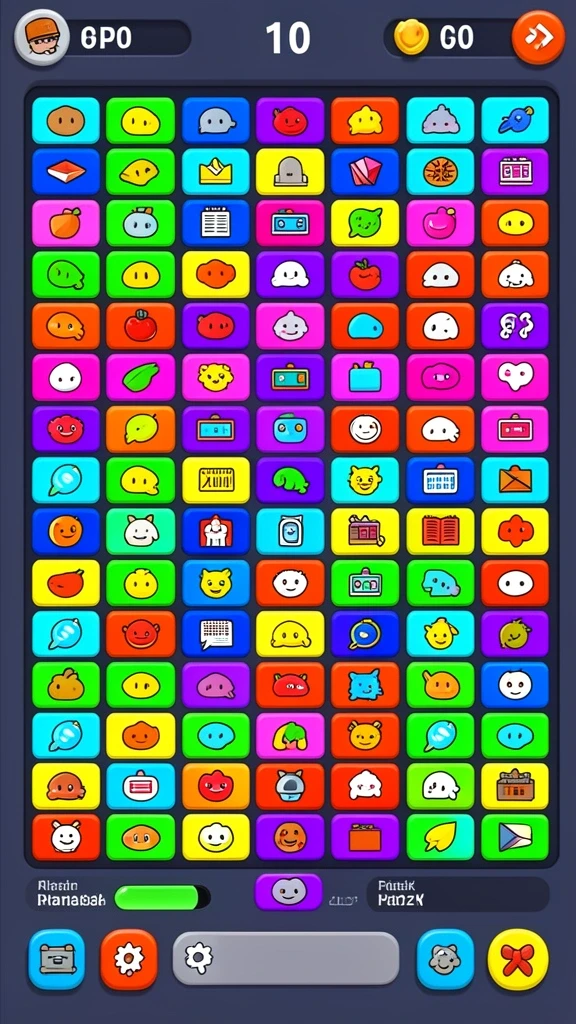Tap the yellow button with red bow
Viewport: 576px width, 1024px height.
[x=518, y=959]
